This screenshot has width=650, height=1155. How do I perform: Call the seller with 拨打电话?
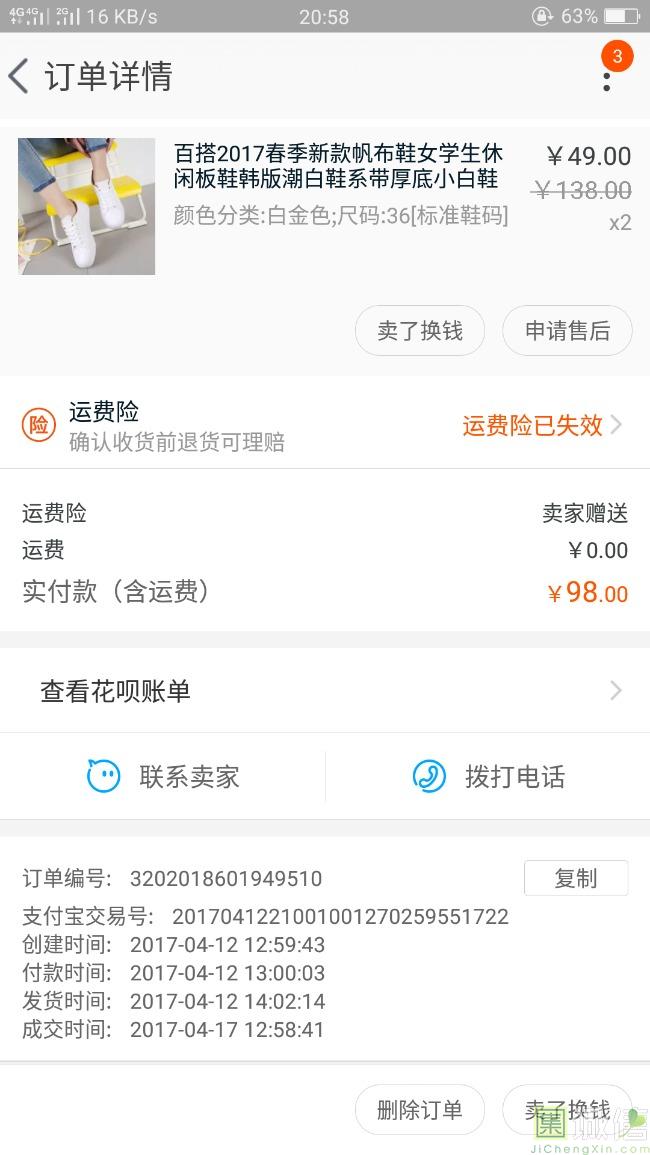click(x=488, y=777)
